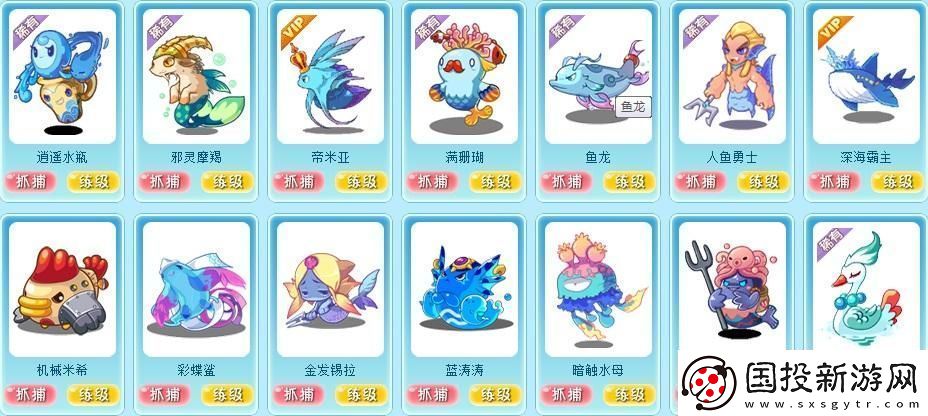Tap 练级 under 满珊瑚
The image size is (928, 416).
pyautogui.click(x=495, y=181)
